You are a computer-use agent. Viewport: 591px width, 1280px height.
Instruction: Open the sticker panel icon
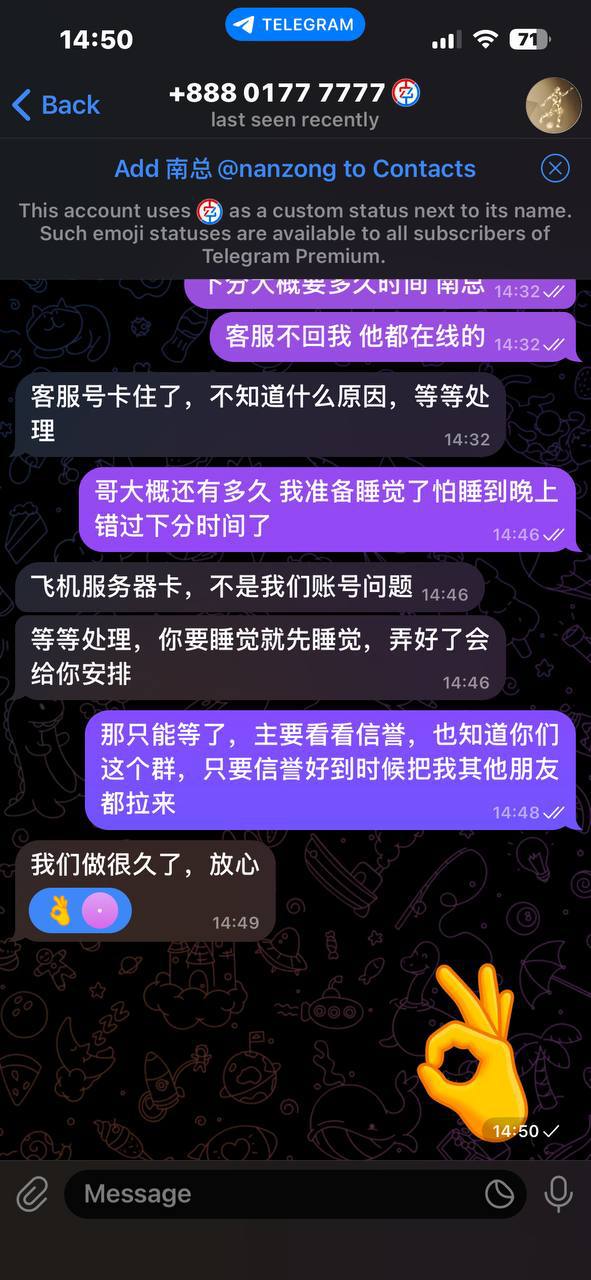click(x=499, y=1193)
